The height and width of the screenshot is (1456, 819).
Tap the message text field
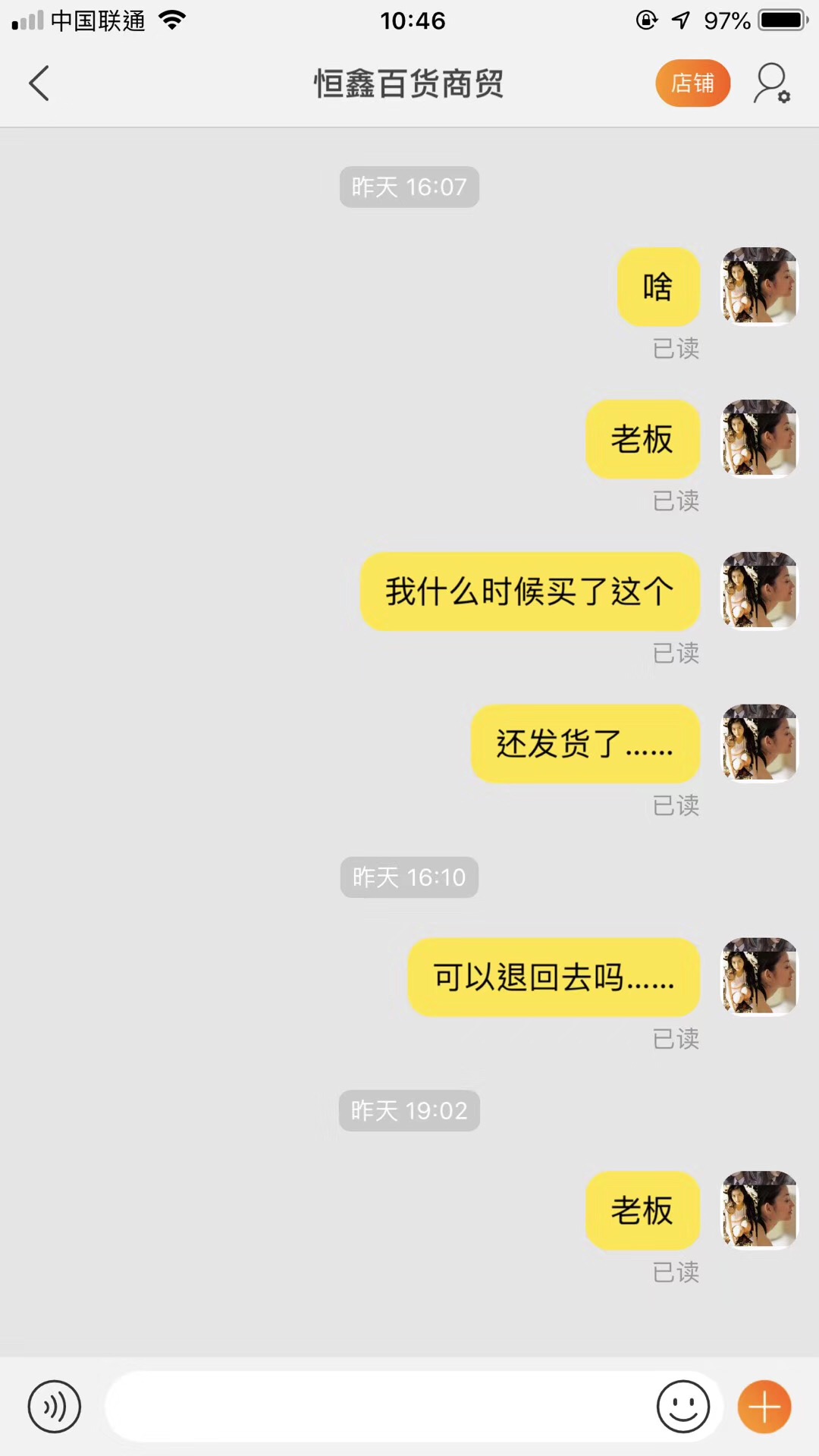tap(379, 1407)
